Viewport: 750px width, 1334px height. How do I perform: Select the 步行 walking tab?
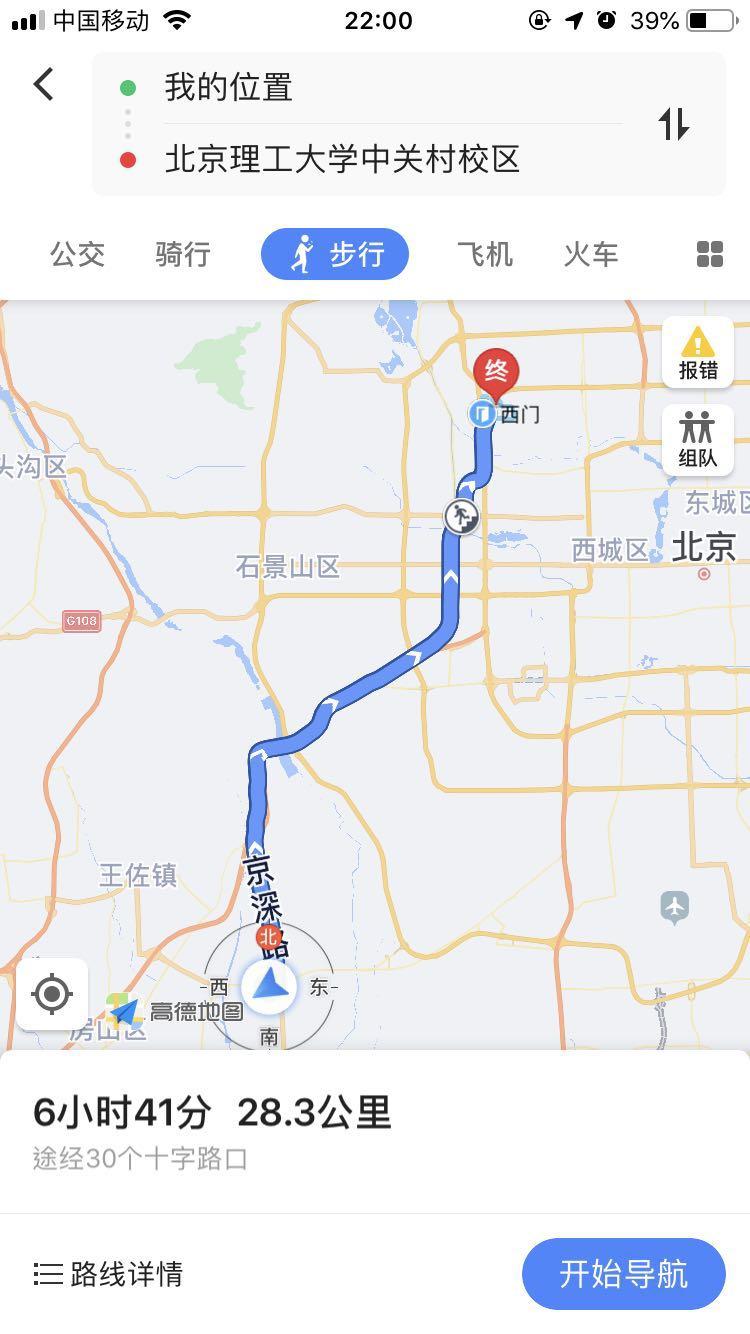(x=335, y=254)
